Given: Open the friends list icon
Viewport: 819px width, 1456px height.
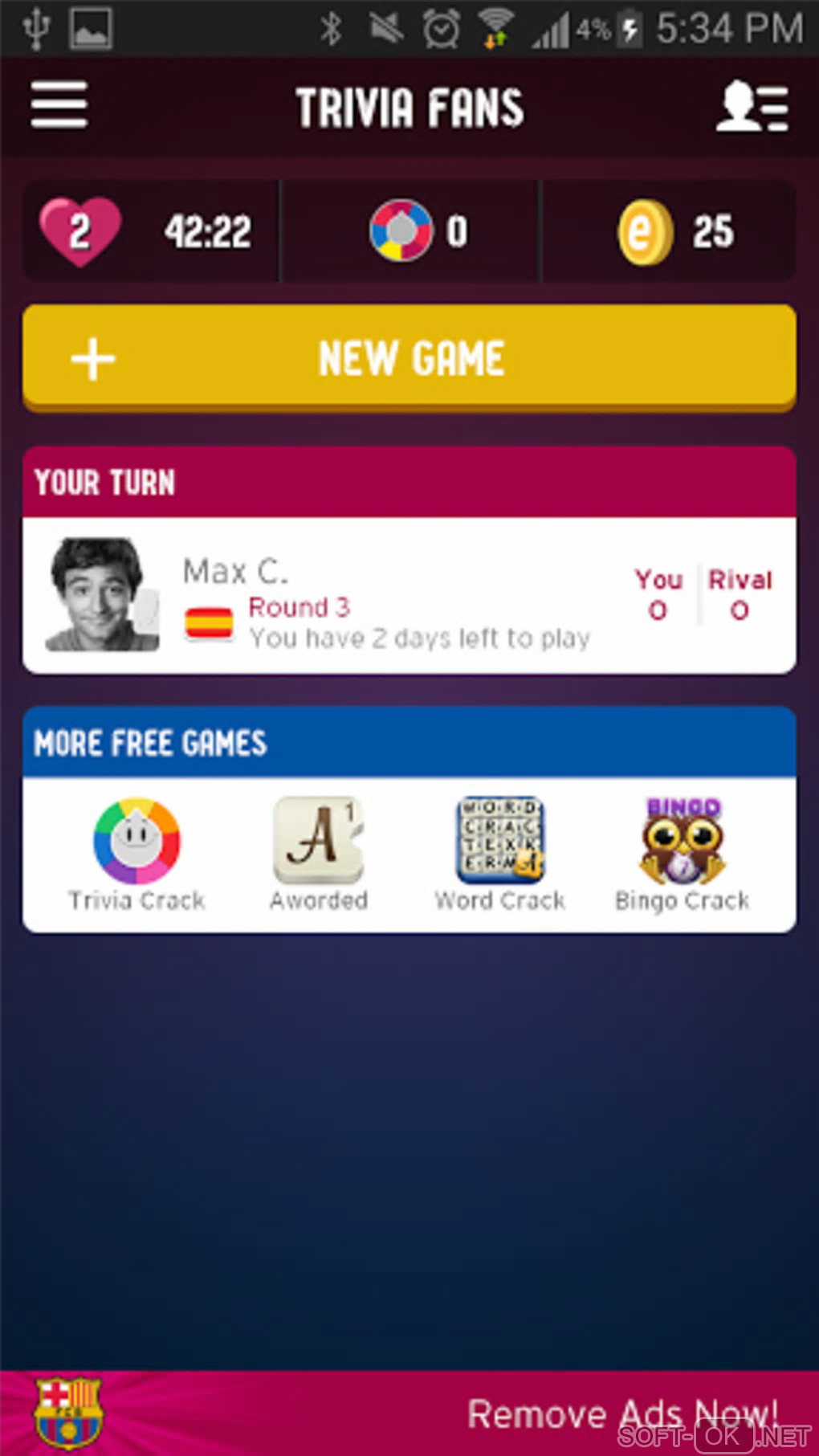Looking at the screenshot, I should coord(752,106).
